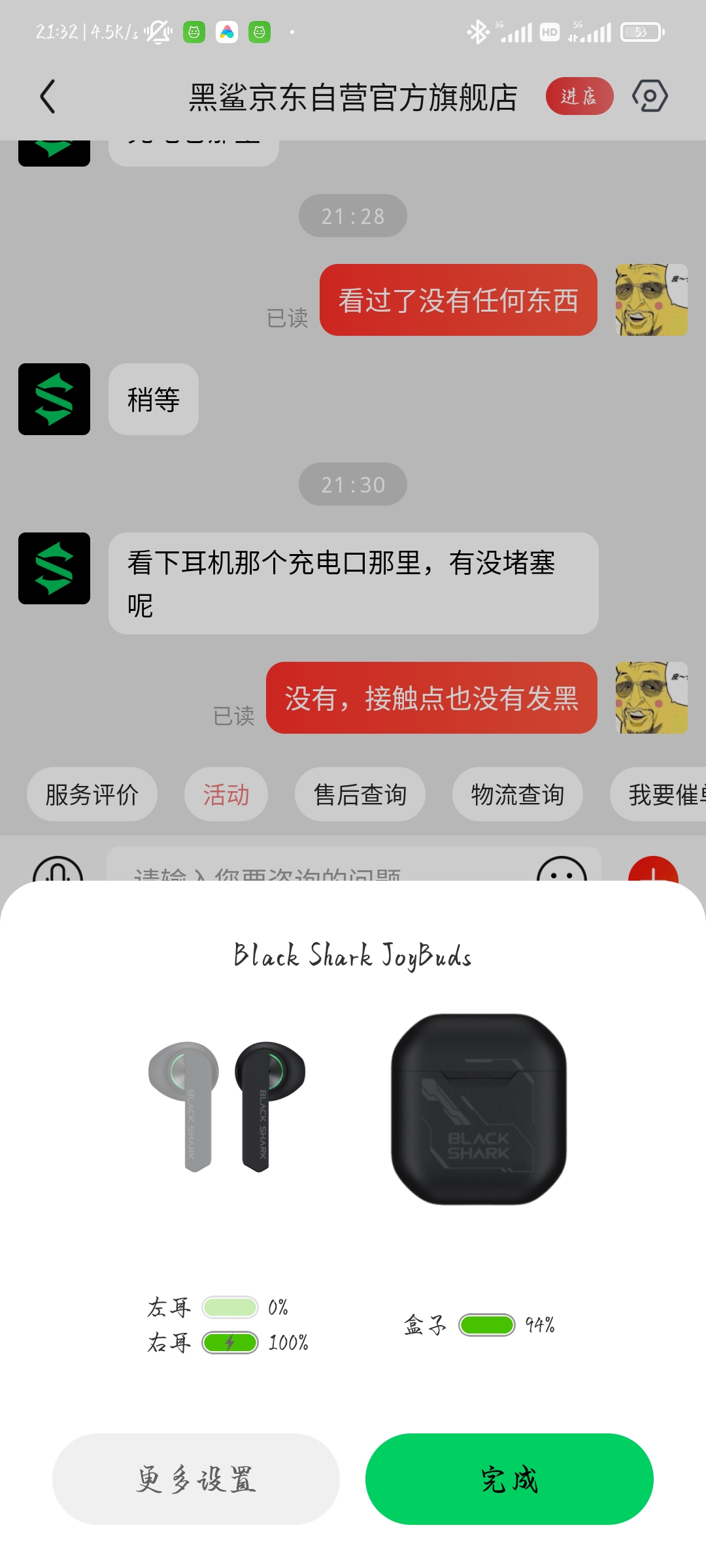Open the 活动 chip
The image size is (706, 1568).
[226, 794]
